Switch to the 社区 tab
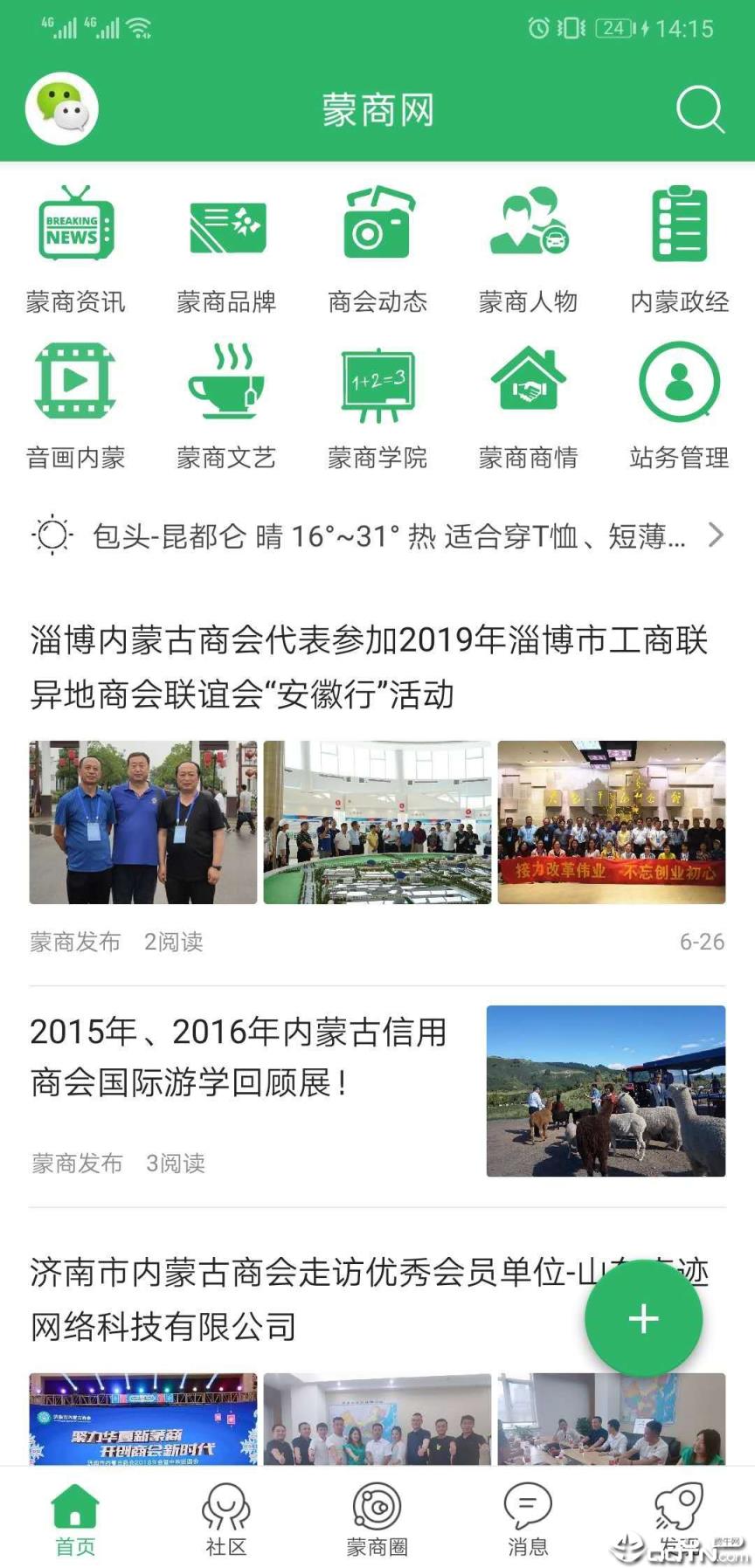The height and width of the screenshot is (1568, 755). [x=226, y=1520]
